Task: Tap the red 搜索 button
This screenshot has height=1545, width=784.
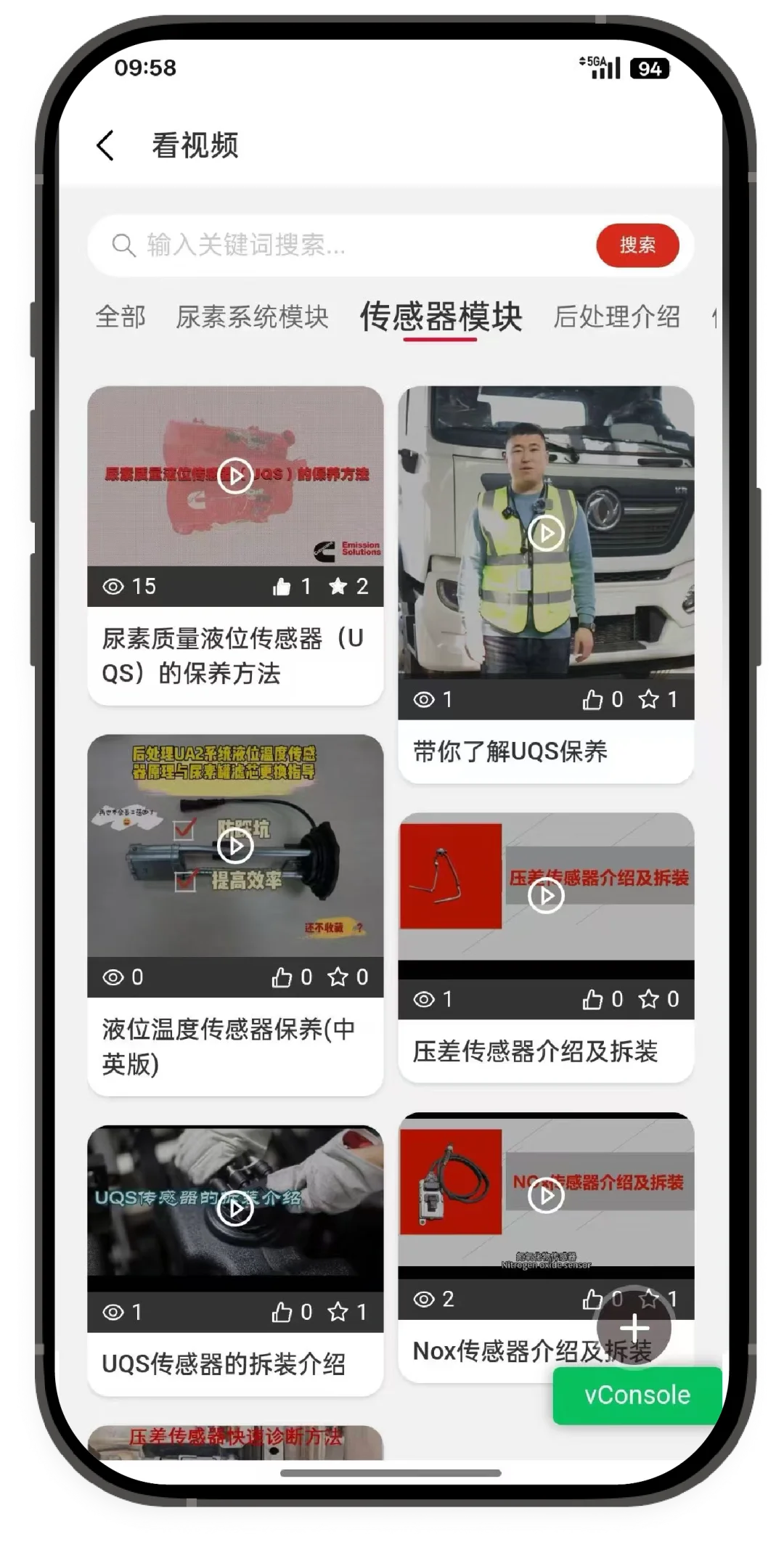Action: [637, 245]
